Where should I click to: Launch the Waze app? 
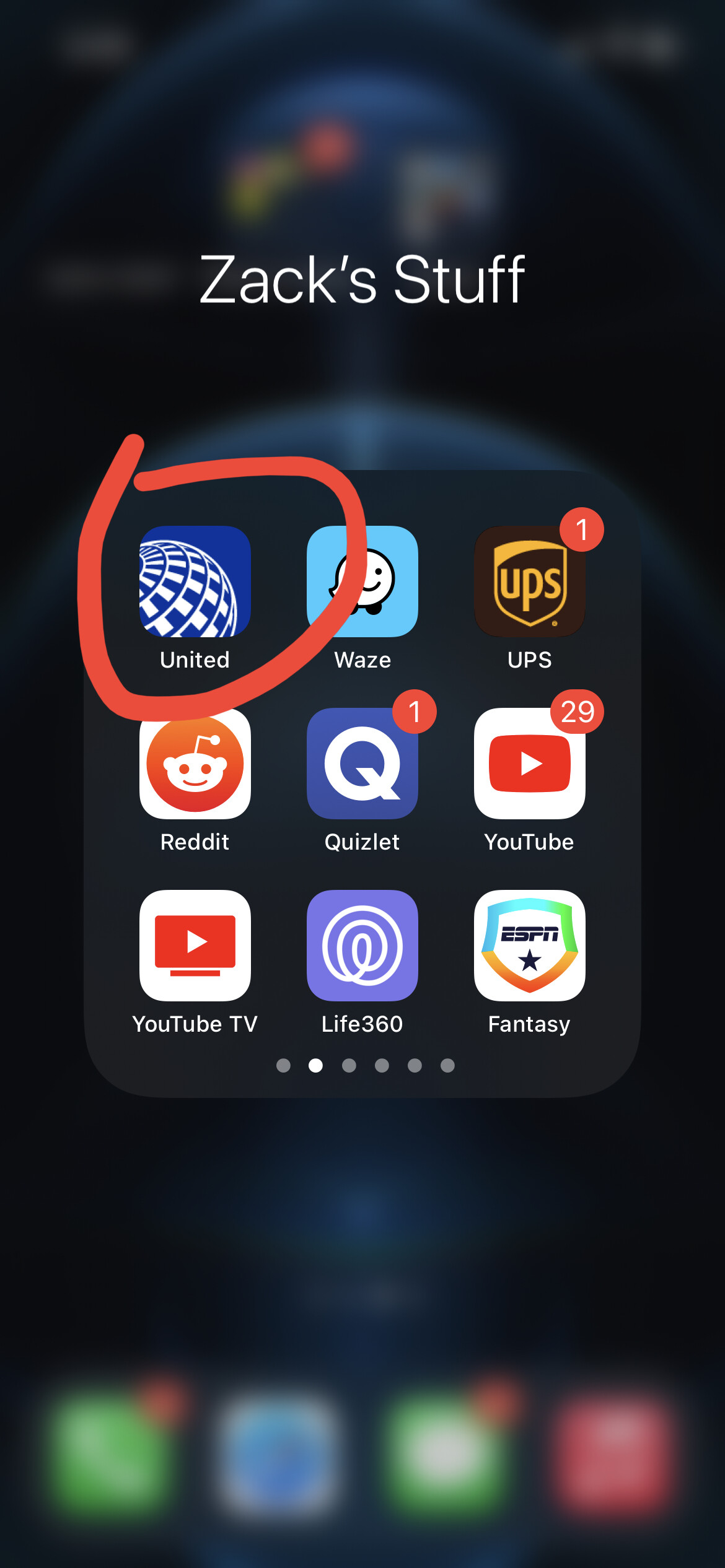click(x=362, y=581)
